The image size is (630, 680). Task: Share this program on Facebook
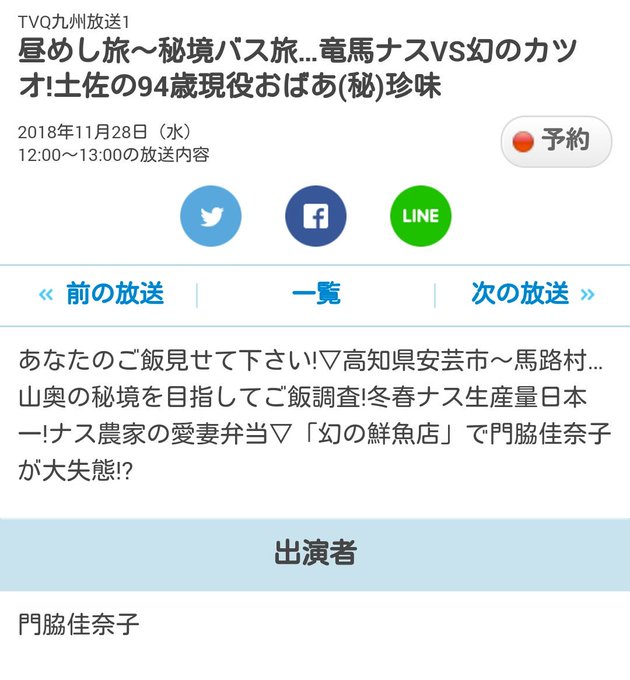(316, 216)
